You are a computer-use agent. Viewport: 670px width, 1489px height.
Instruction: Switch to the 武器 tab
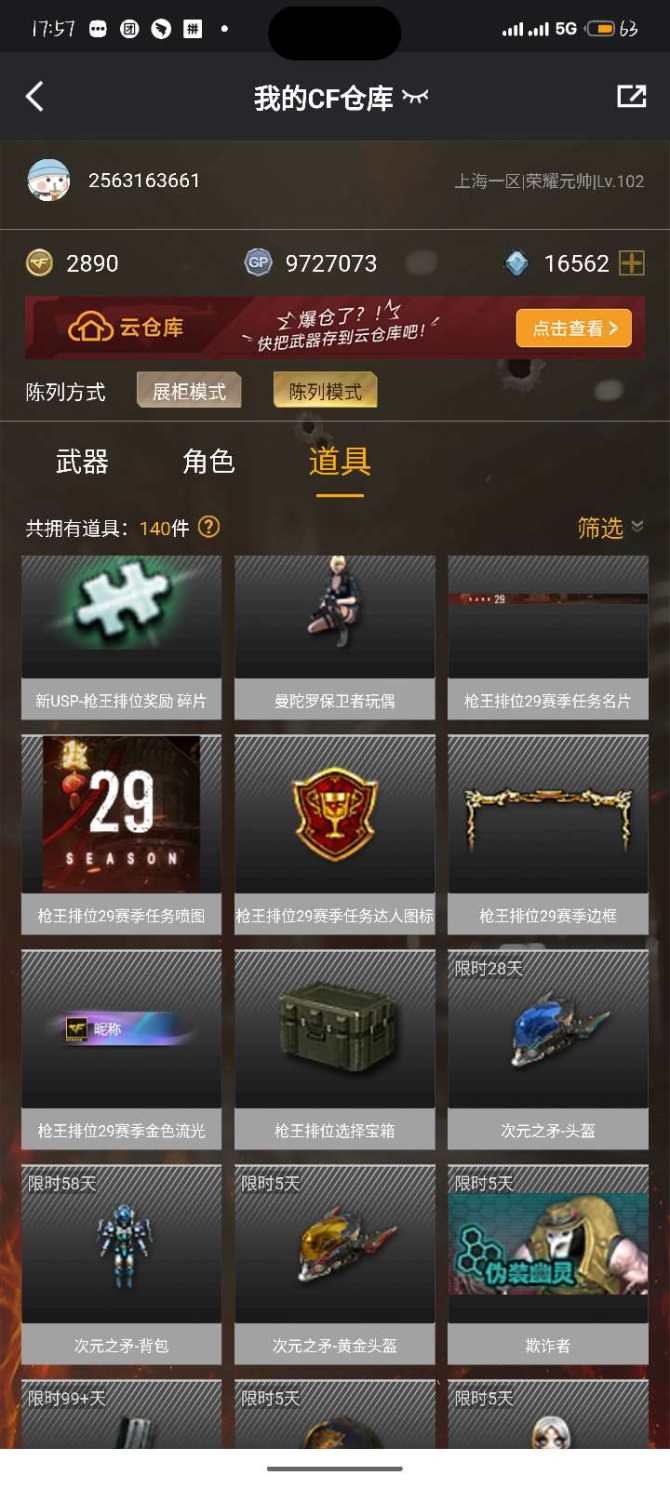pyautogui.click(x=82, y=461)
